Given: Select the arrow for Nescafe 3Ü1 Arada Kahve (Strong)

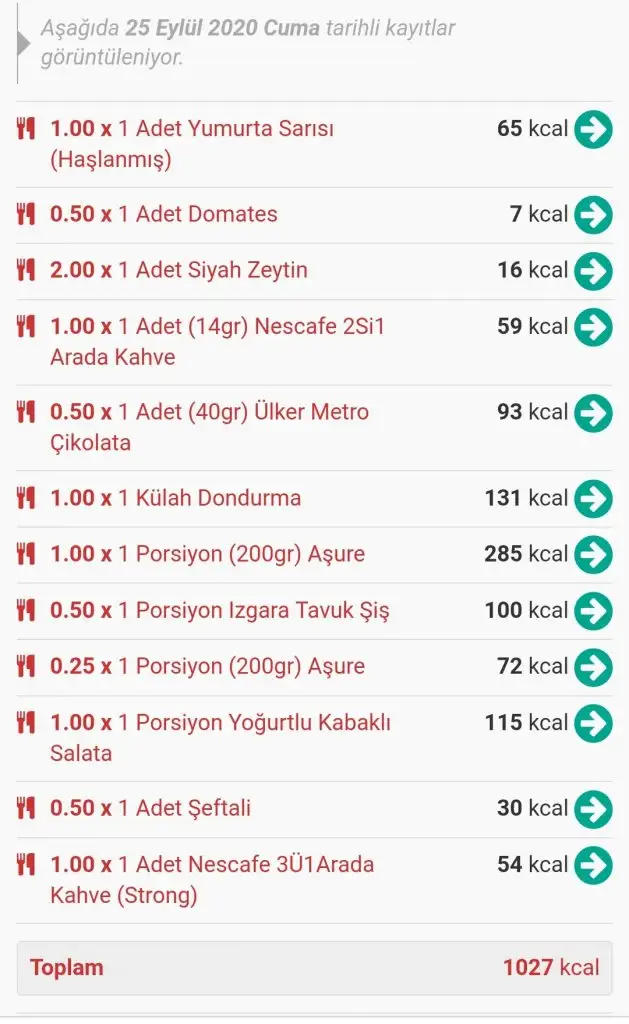Looking at the screenshot, I should pyautogui.click(x=593, y=865).
